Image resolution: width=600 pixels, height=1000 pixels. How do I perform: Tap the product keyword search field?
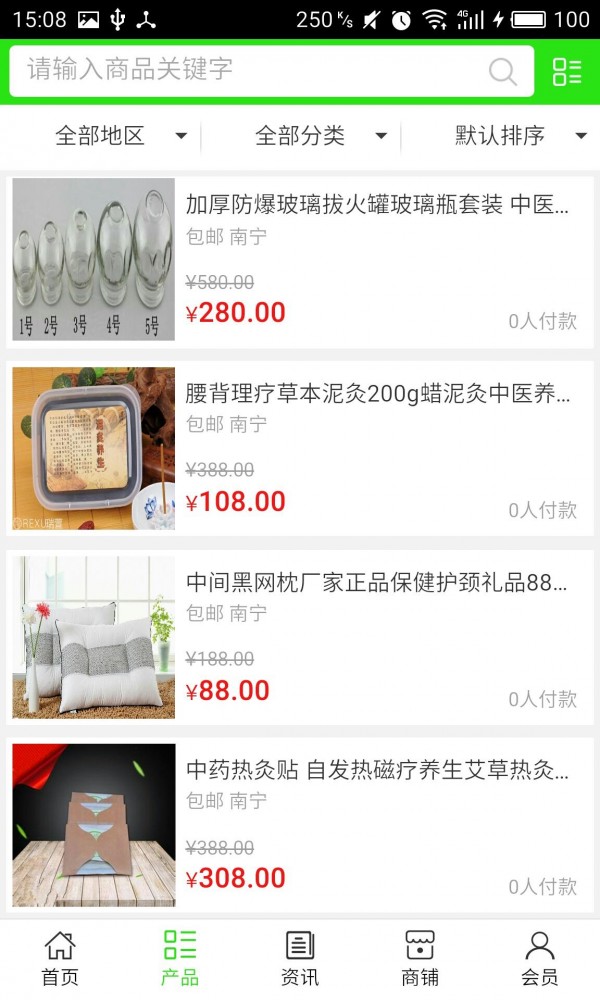[250, 71]
